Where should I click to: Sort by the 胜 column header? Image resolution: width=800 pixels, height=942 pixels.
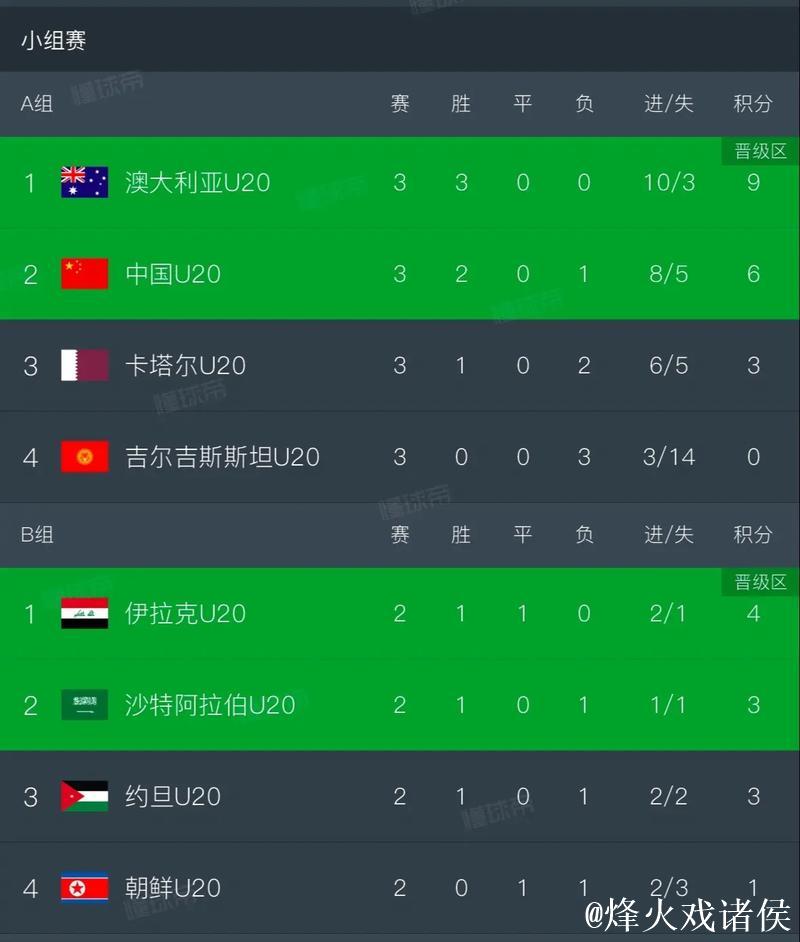click(x=461, y=104)
